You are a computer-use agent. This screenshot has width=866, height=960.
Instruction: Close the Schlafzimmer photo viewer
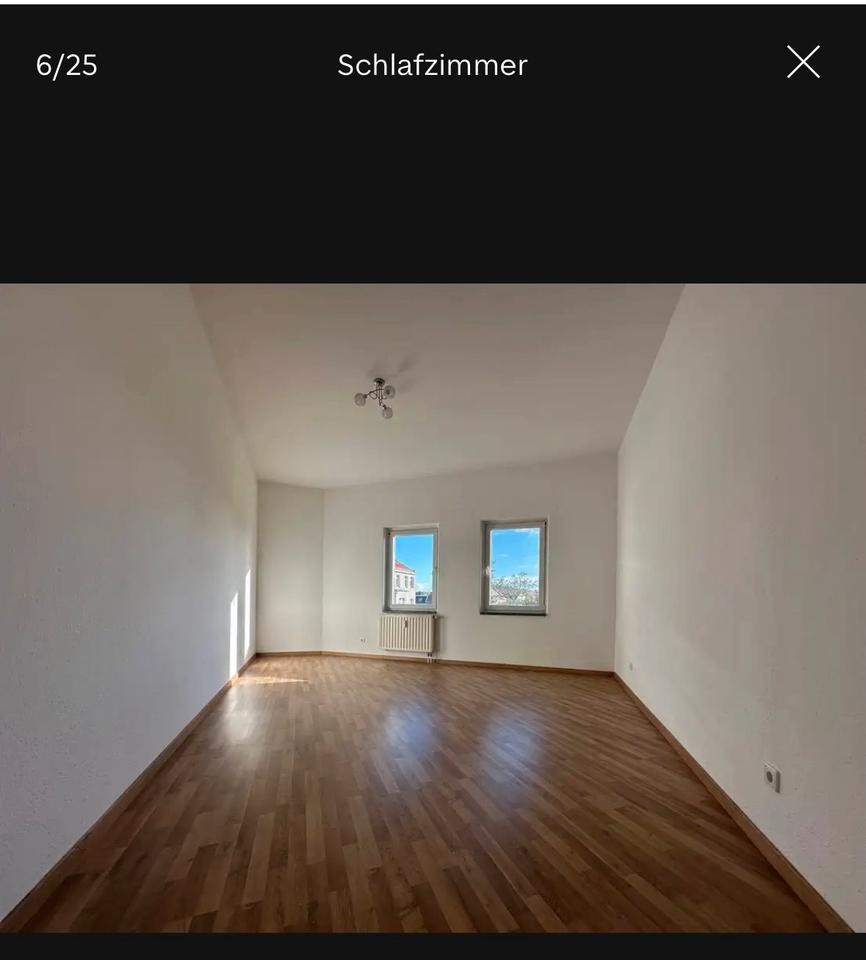(x=803, y=62)
